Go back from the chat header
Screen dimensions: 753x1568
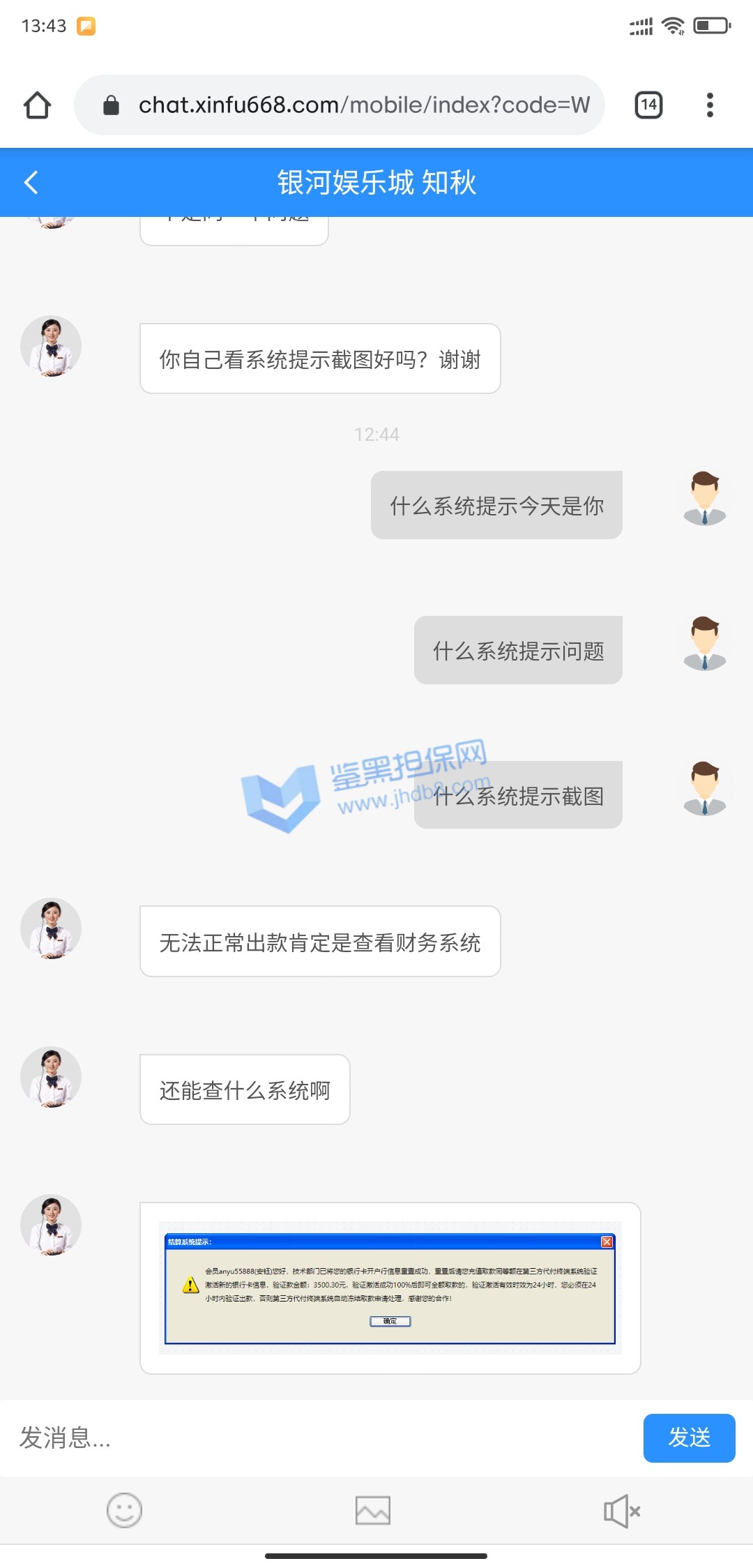[31, 183]
